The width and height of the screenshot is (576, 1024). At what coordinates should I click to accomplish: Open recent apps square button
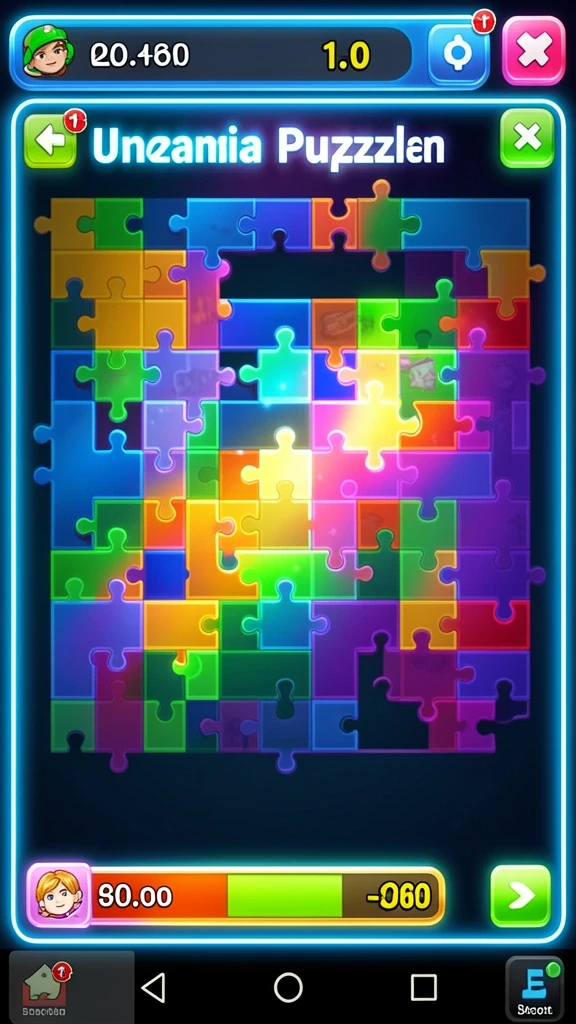(423, 987)
